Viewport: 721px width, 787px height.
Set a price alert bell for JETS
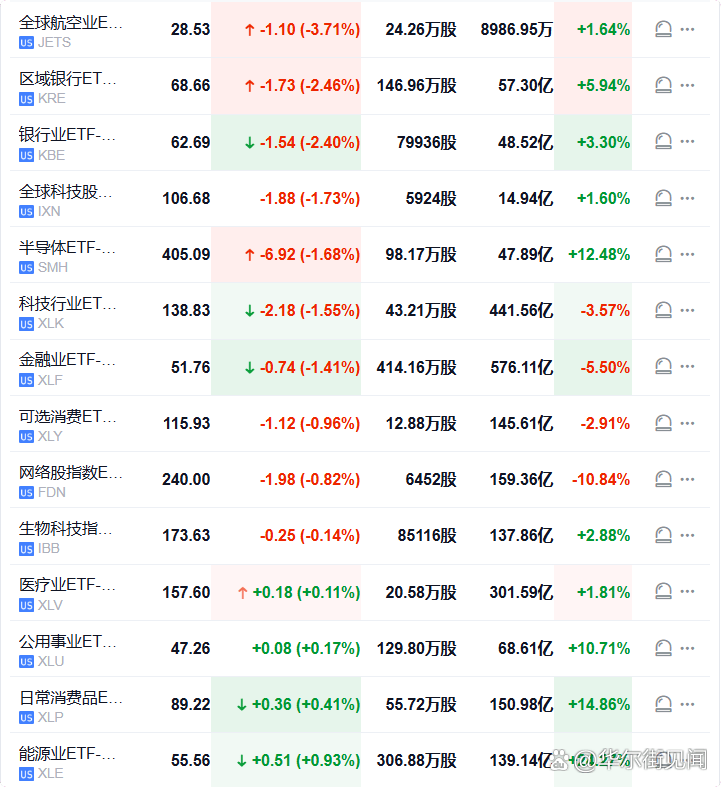click(663, 30)
